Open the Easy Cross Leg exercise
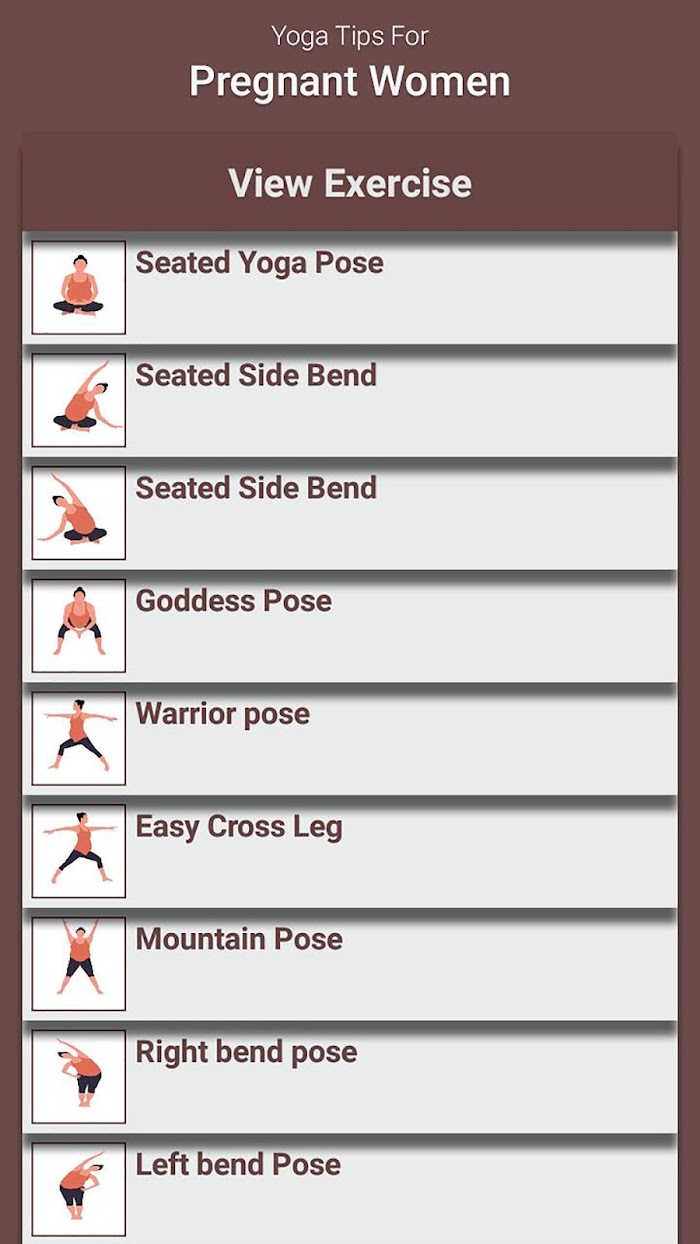Screen dimensions: 700x1244 (350, 852)
